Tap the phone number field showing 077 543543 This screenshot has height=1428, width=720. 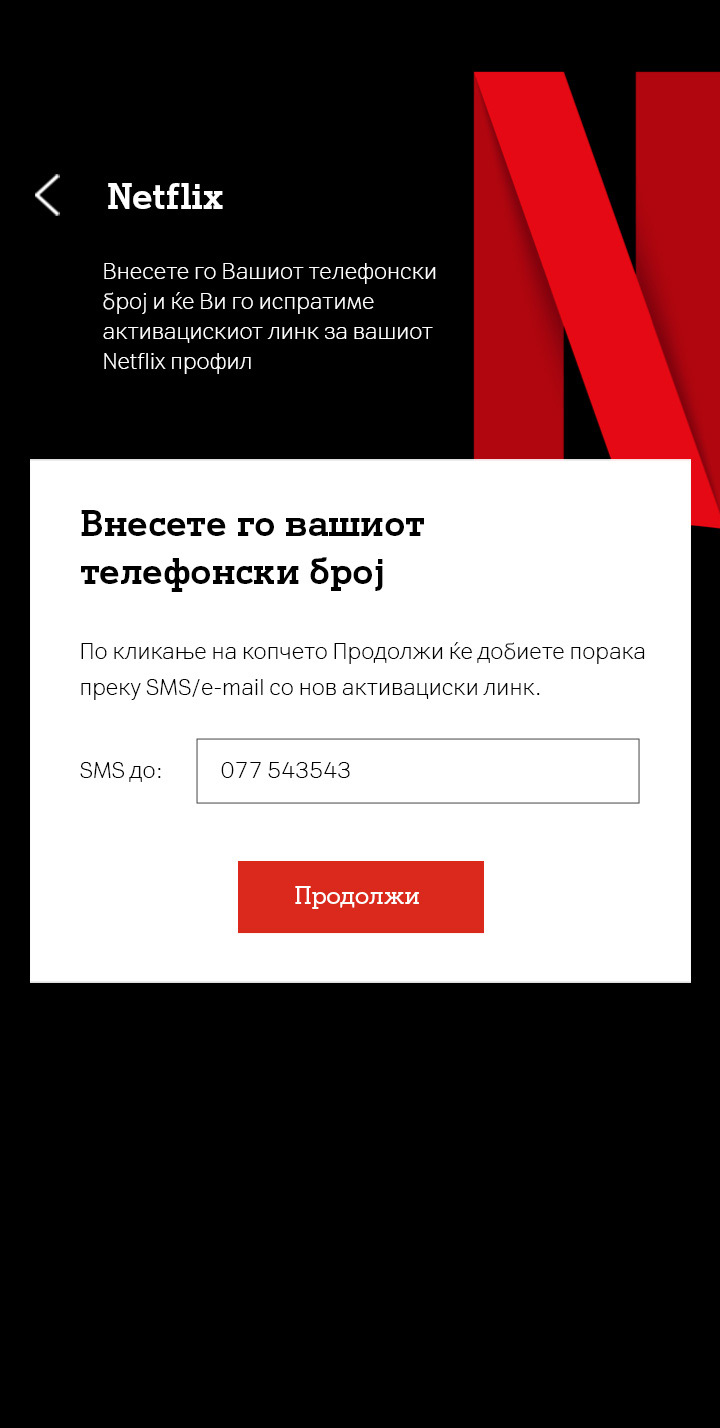[x=417, y=771]
